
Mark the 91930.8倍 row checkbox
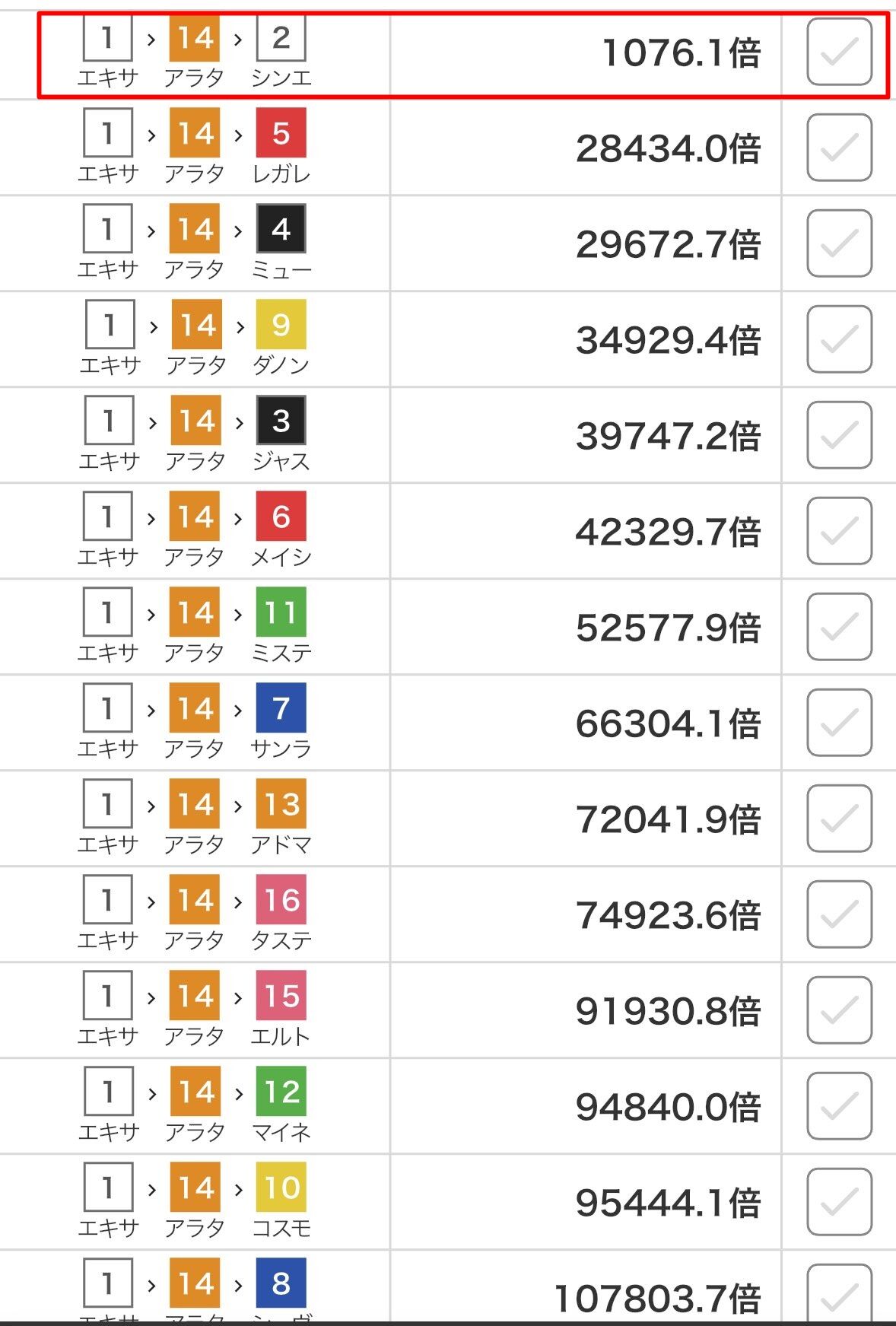pyautogui.click(x=839, y=1010)
